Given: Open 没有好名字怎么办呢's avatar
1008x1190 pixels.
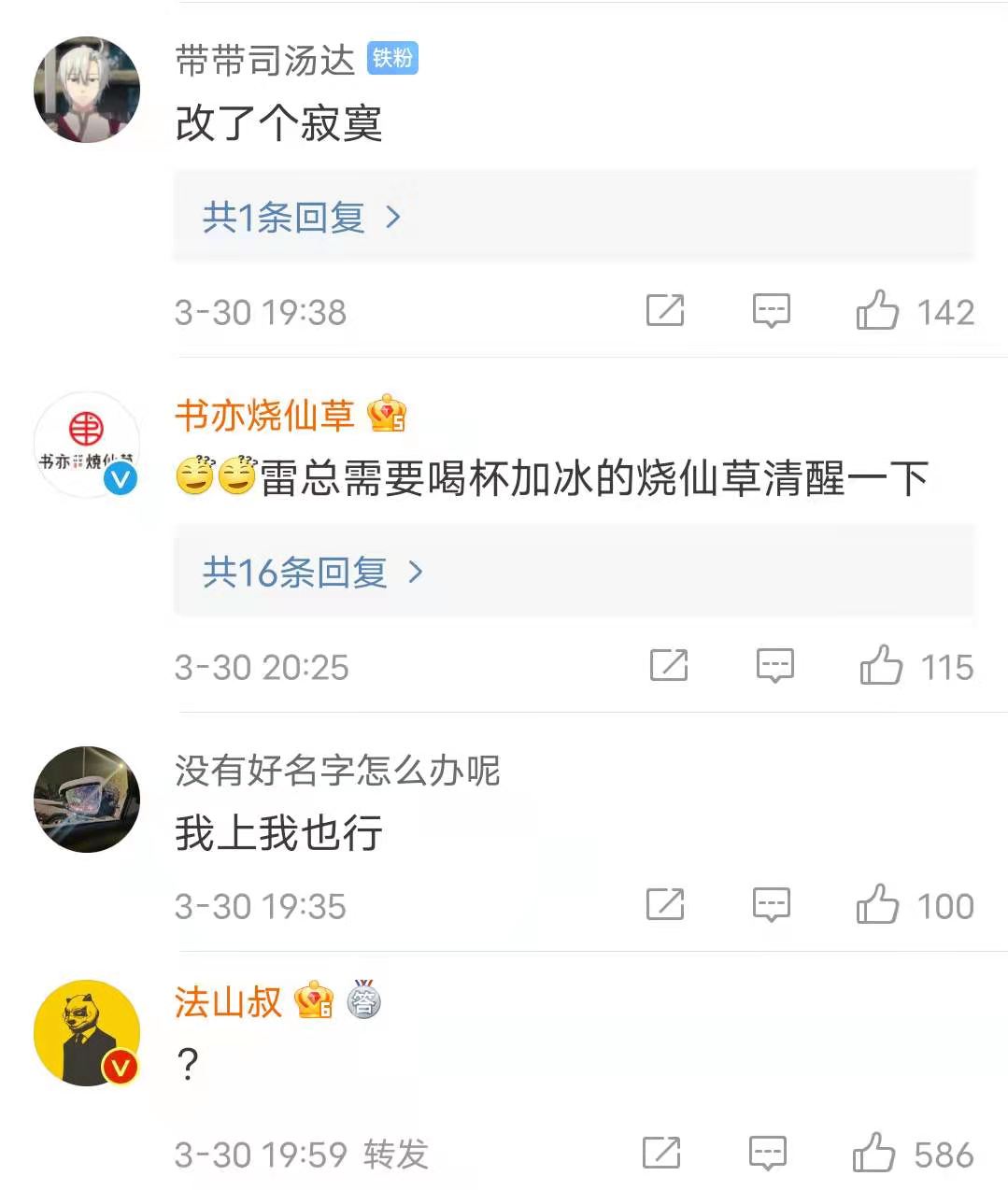Looking at the screenshot, I should coord(87,800).
